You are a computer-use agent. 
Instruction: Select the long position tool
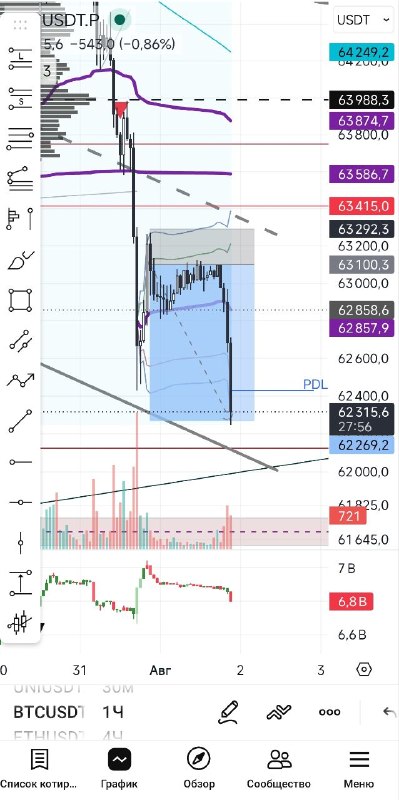coord(20,58)
